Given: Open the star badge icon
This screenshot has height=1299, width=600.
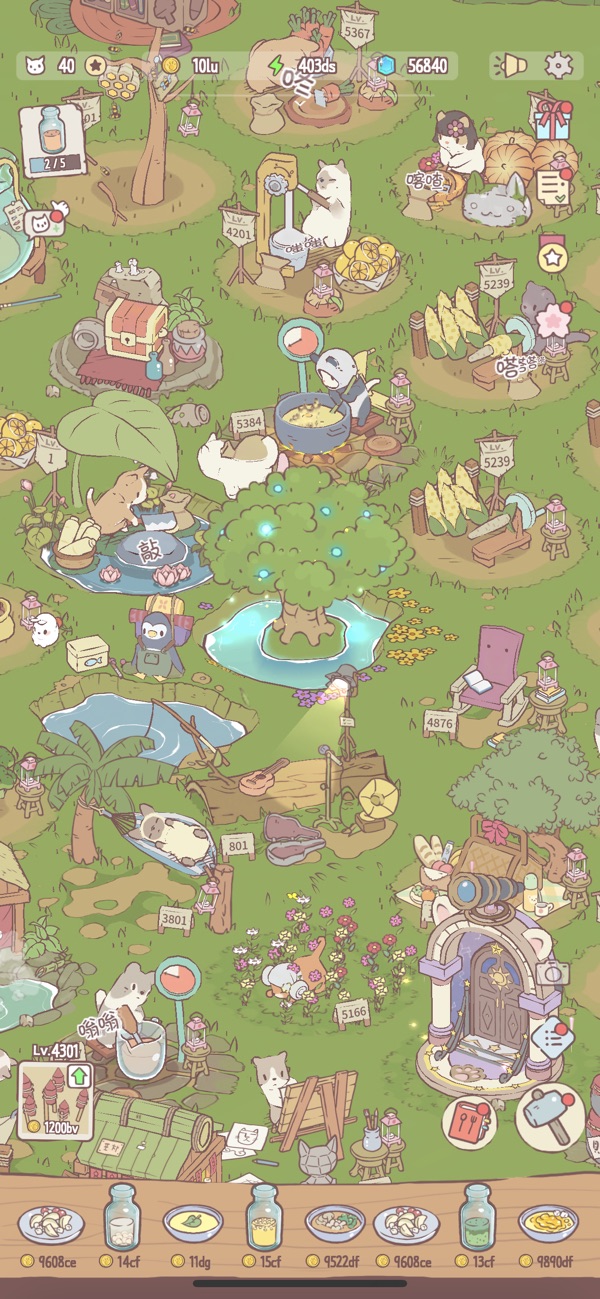Looking at the screenshot, I should point(553,254).
